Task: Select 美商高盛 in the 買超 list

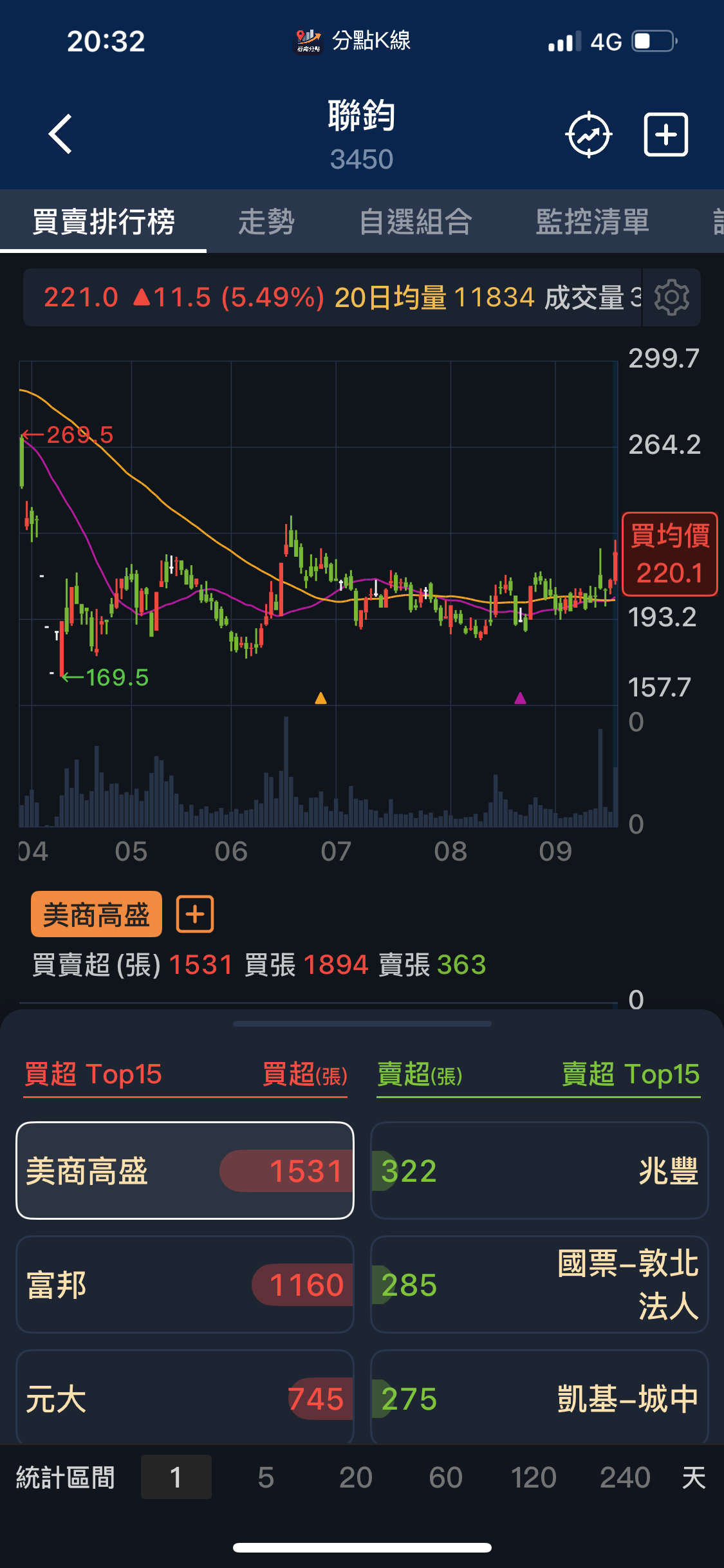Action: pyautogui.click(x=185, y=1171)
